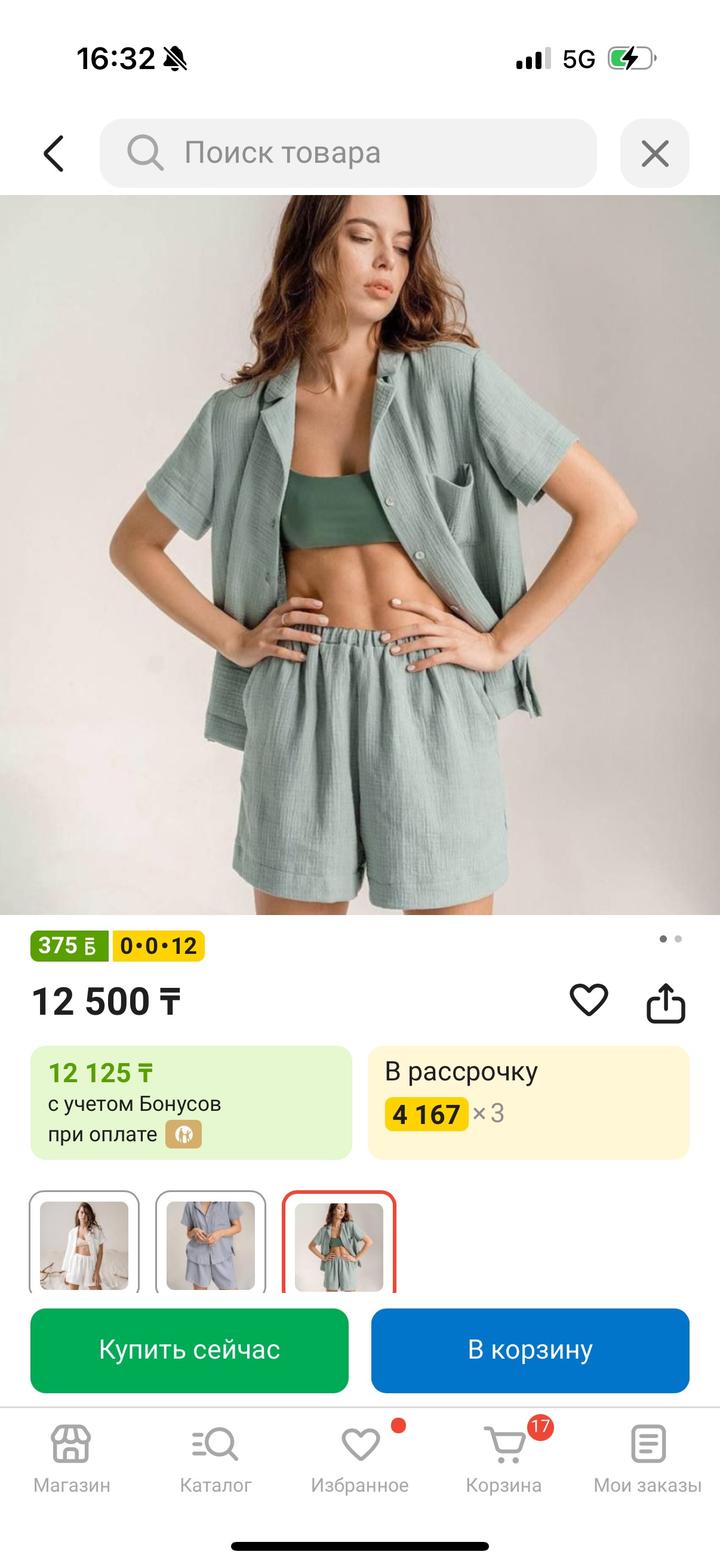This screenshot has width=720, height=1565.
Task: Open the Корзина tab
Action: tap(504, 1459)
